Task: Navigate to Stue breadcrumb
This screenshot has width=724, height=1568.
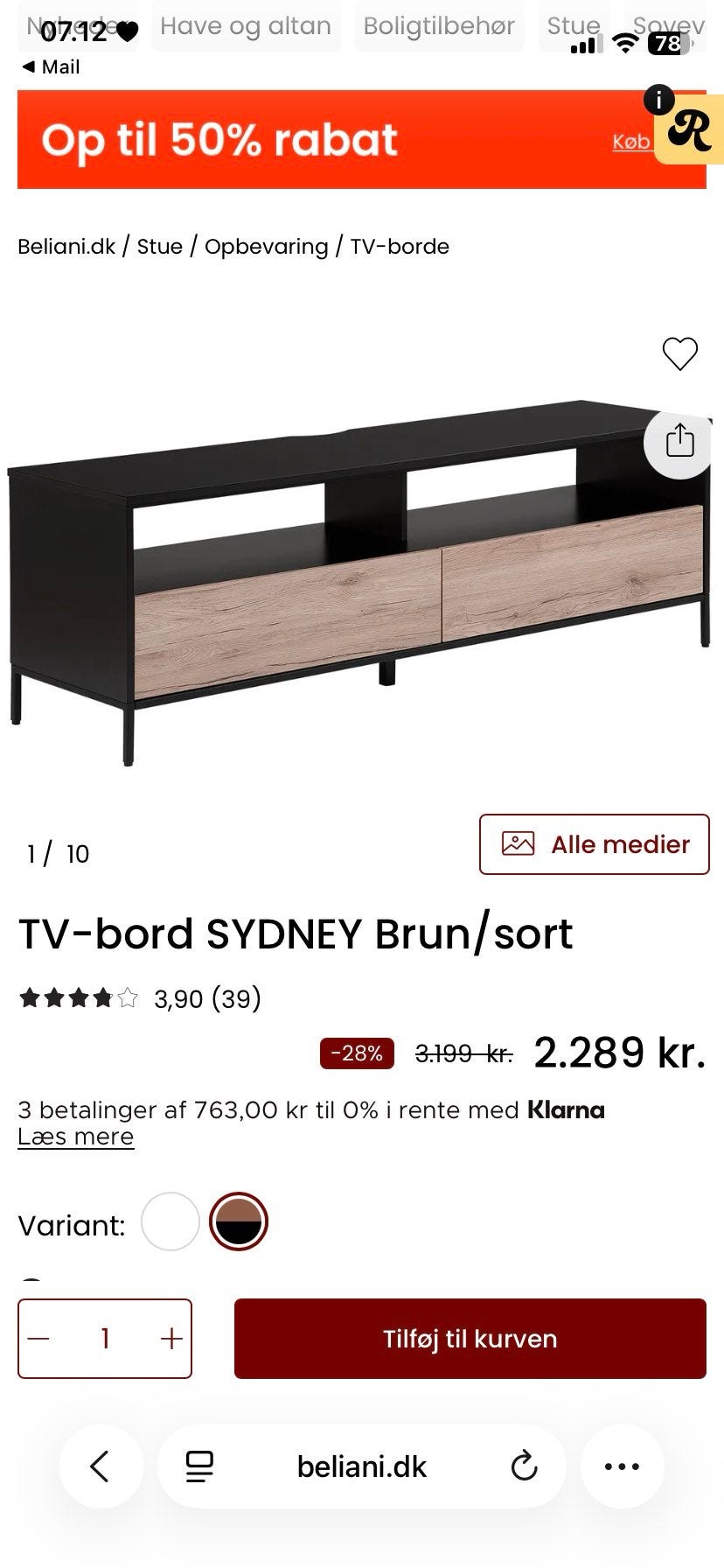Action: [x=159, y=247]
